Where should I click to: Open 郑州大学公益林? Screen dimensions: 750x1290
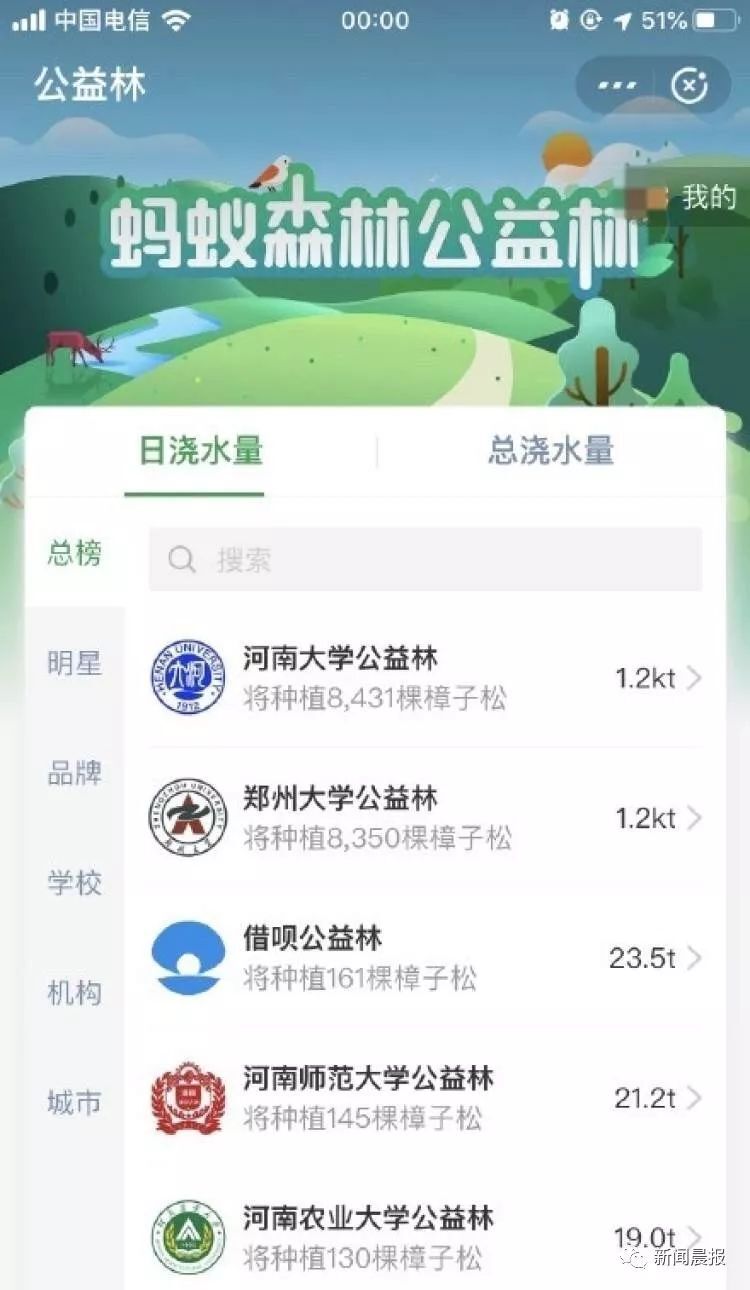click(426, 818)
